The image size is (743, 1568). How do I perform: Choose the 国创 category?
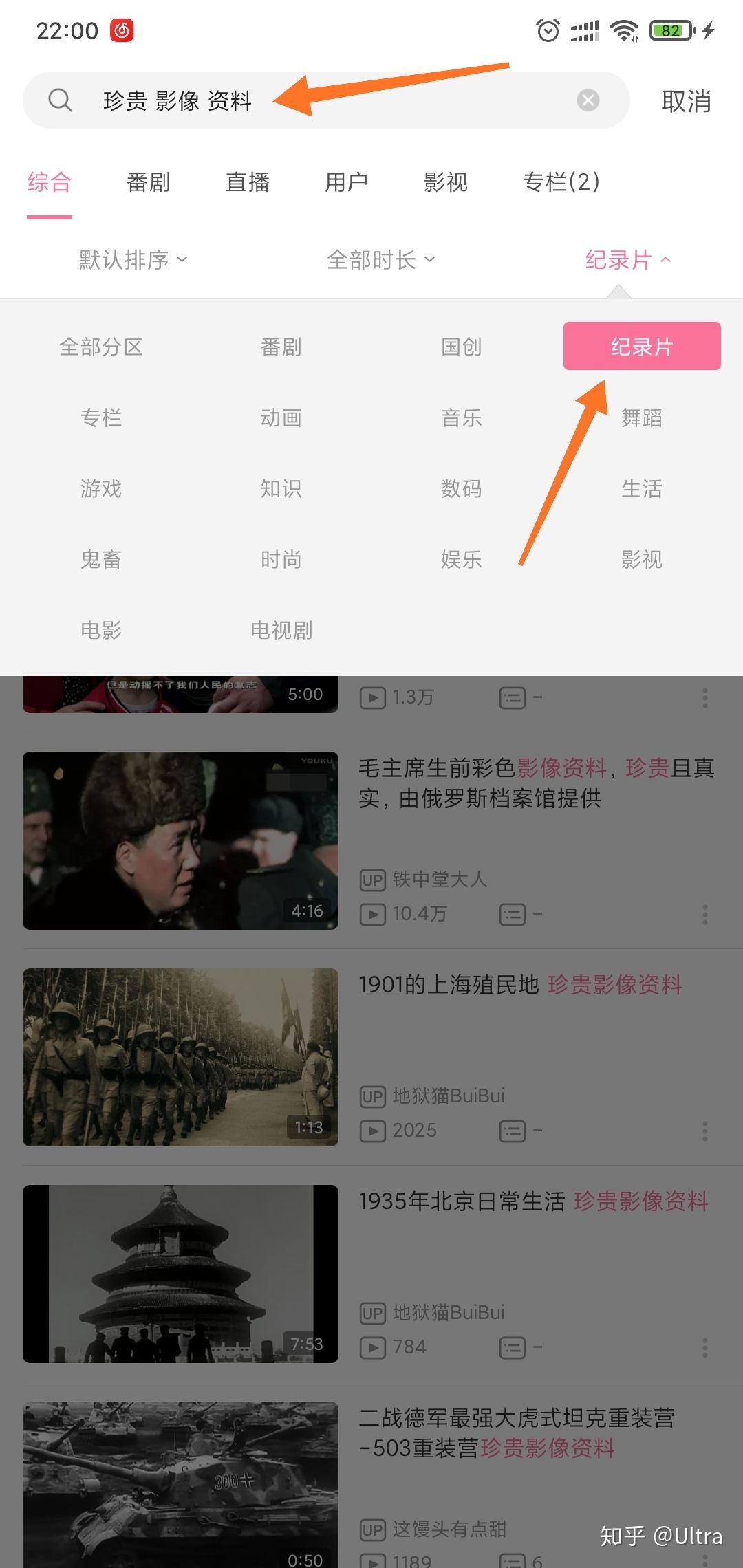[x=461, y=347]
